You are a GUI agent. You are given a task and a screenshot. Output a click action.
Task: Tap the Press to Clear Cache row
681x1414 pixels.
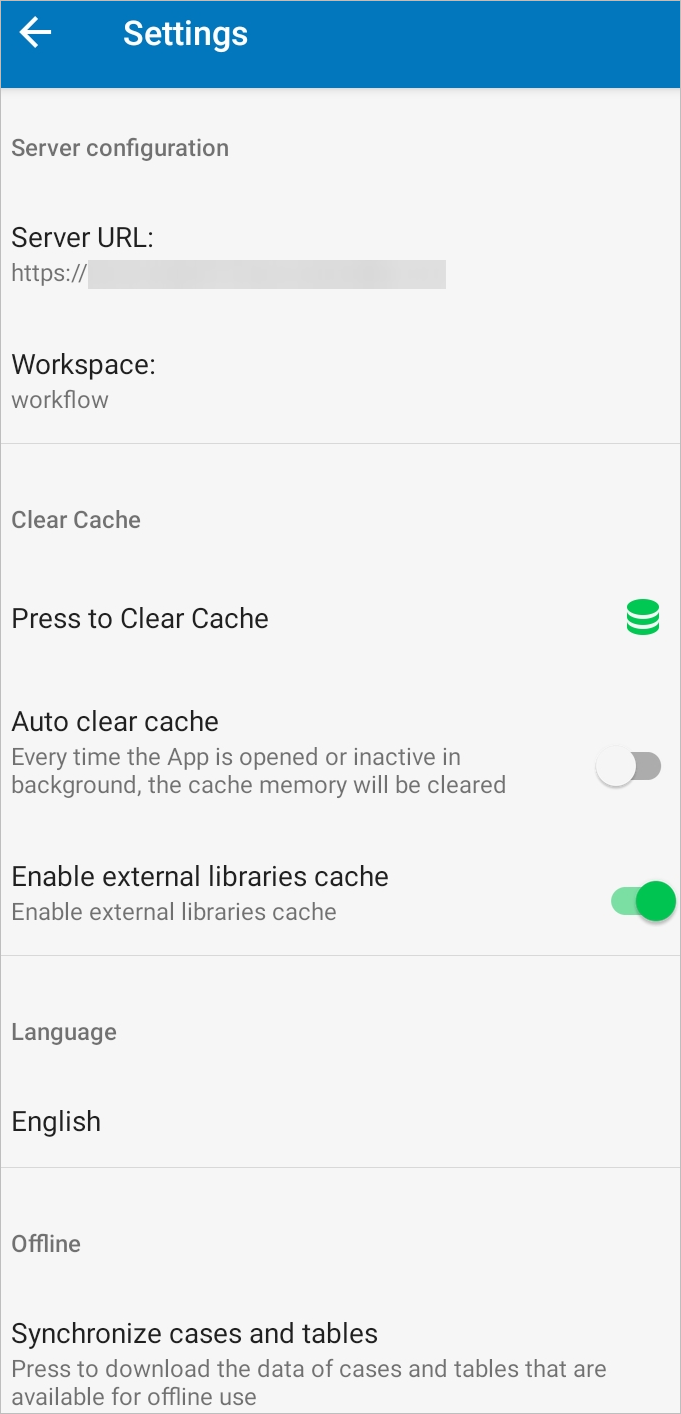click(x=140, y=618)
